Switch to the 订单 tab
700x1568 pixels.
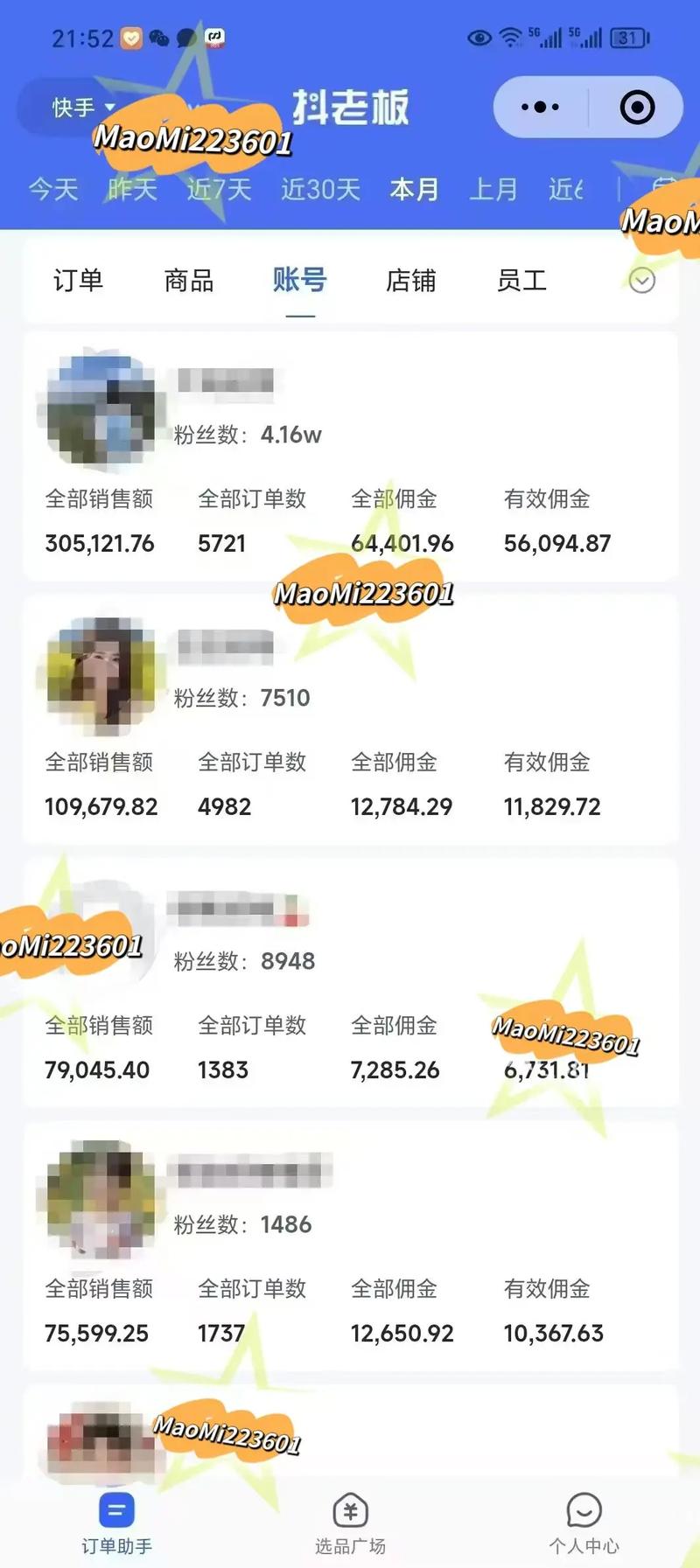pyautogui.click(x=78, y=281)
